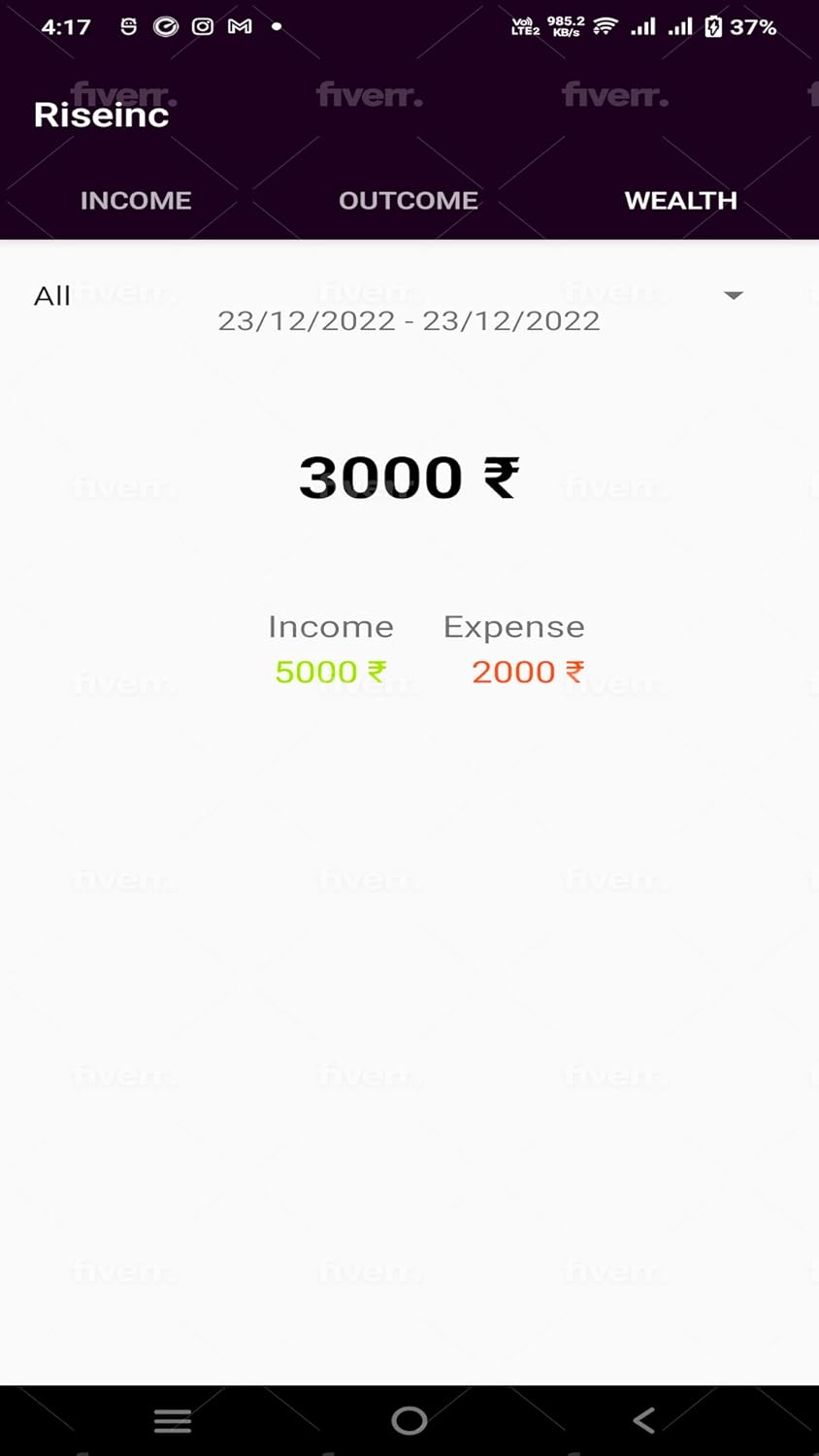Tap the Wi-Fi status icon
The width and height of the screenshot is (819, 1456).
602,26
